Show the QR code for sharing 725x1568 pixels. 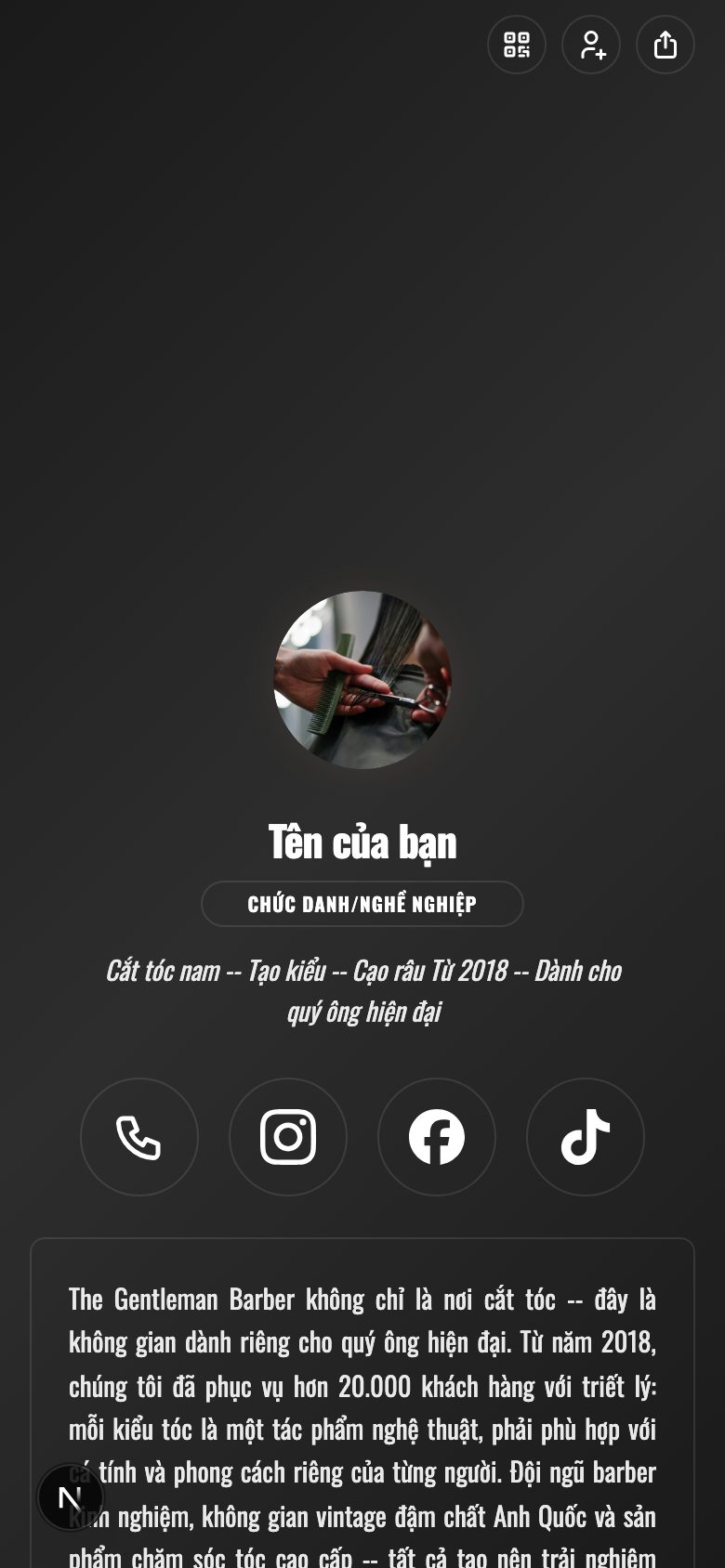516,45
